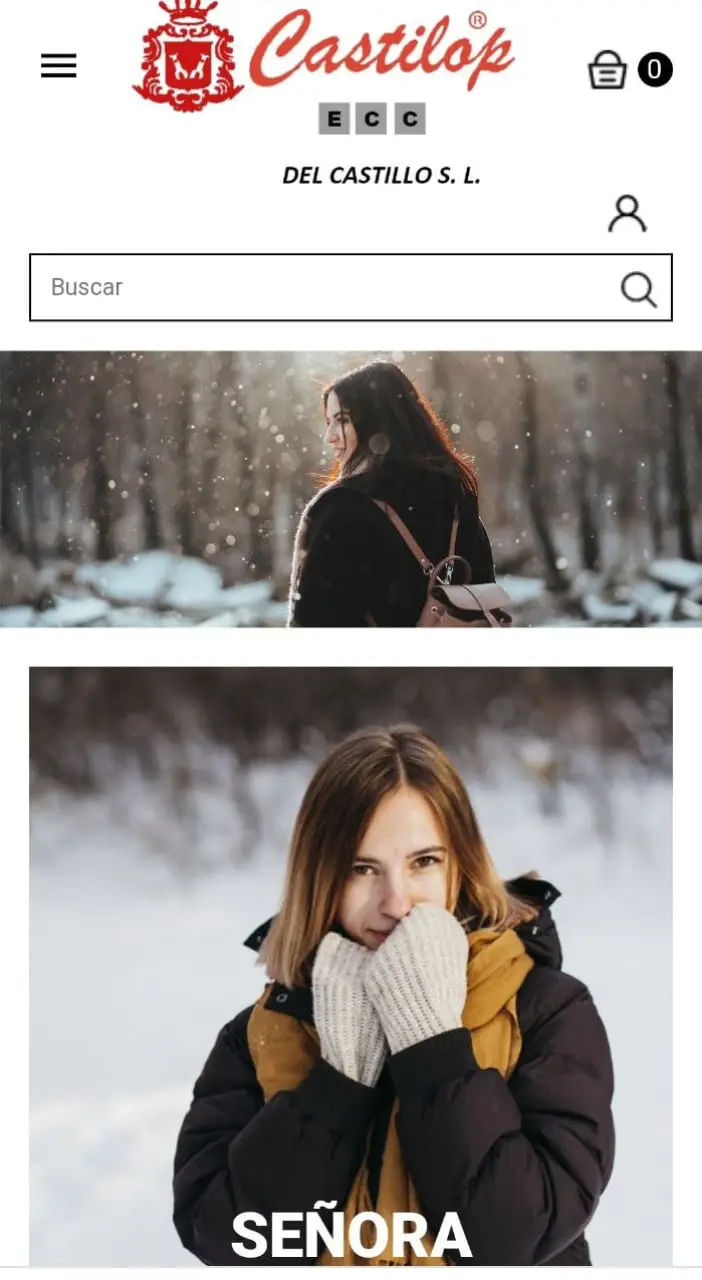Viewport: 702px width, 1280px height.
Task: Open the hamburger navigation menu
Action: point(58,66)
